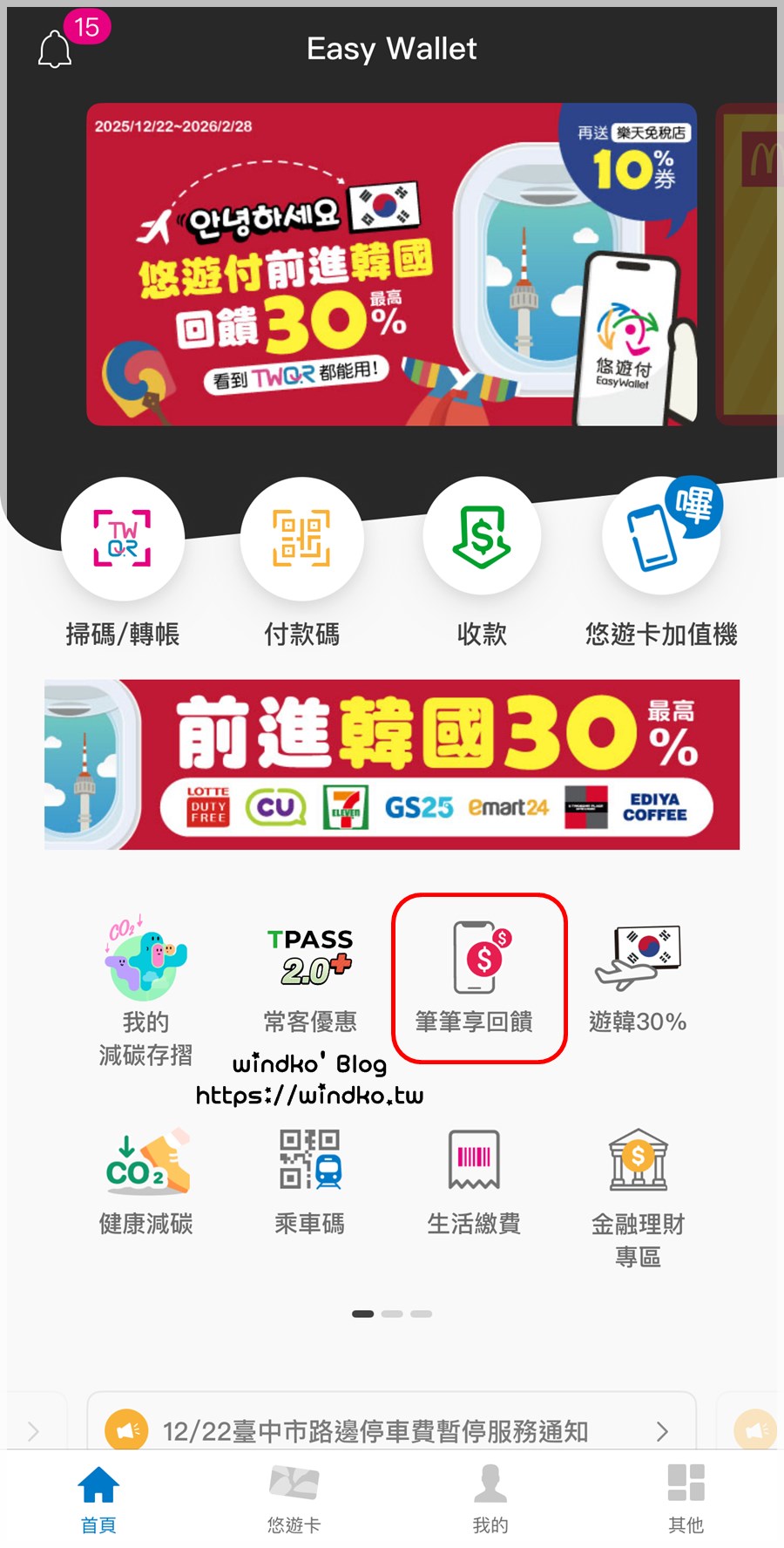
Task: Switch to the 悠遊卡 tab
Action: click(x=294, y=1497)
